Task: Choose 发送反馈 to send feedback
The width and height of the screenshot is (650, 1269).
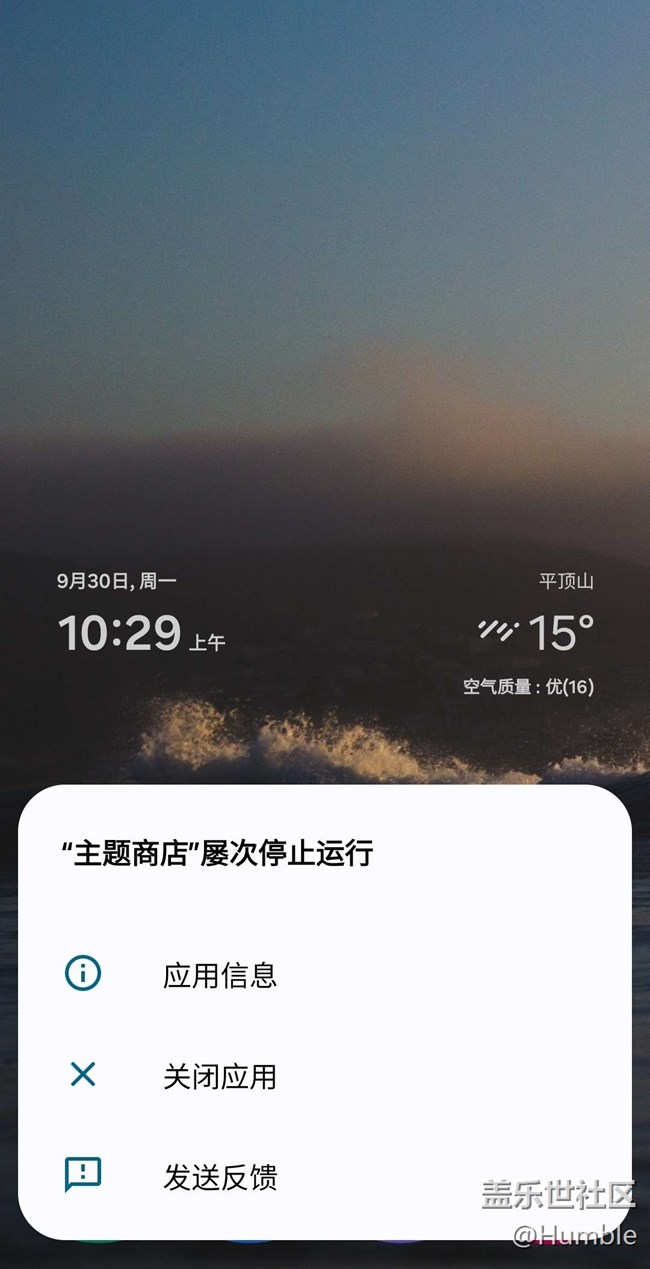Action: [x=219, y=1177]
